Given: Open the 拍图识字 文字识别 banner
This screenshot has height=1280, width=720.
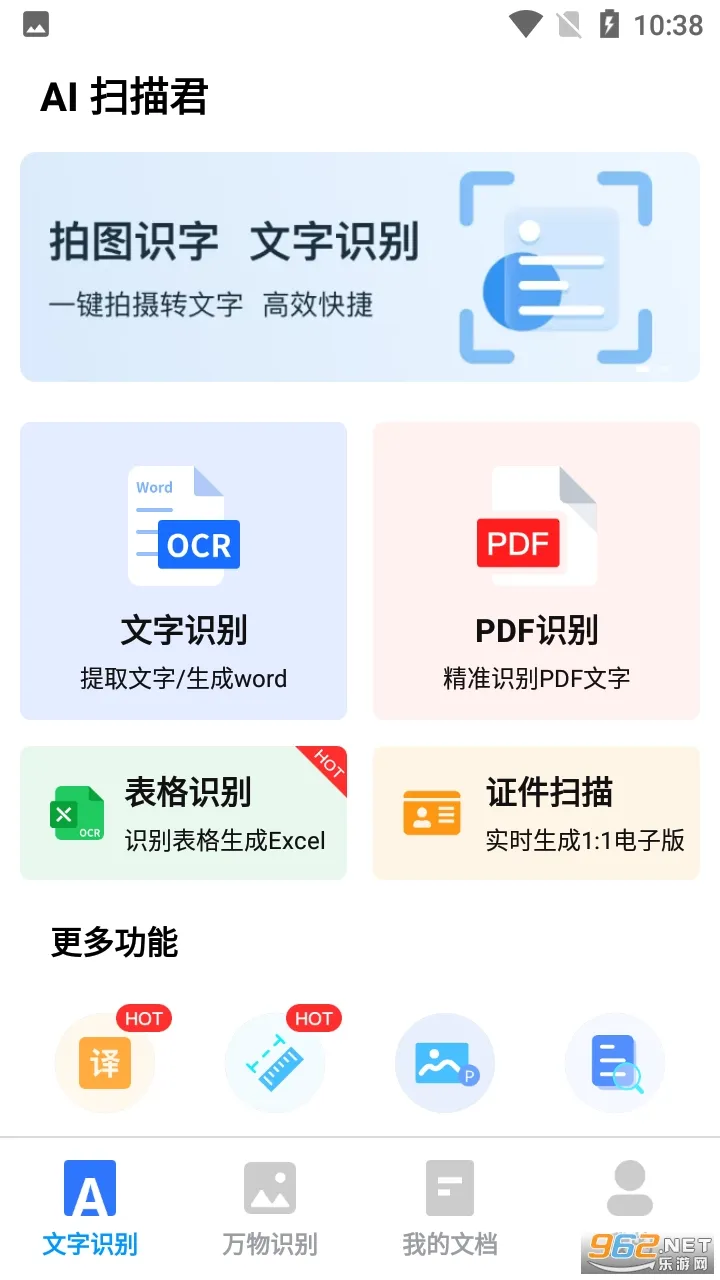Looking at the screenshot, I should (x=360, y=267).
